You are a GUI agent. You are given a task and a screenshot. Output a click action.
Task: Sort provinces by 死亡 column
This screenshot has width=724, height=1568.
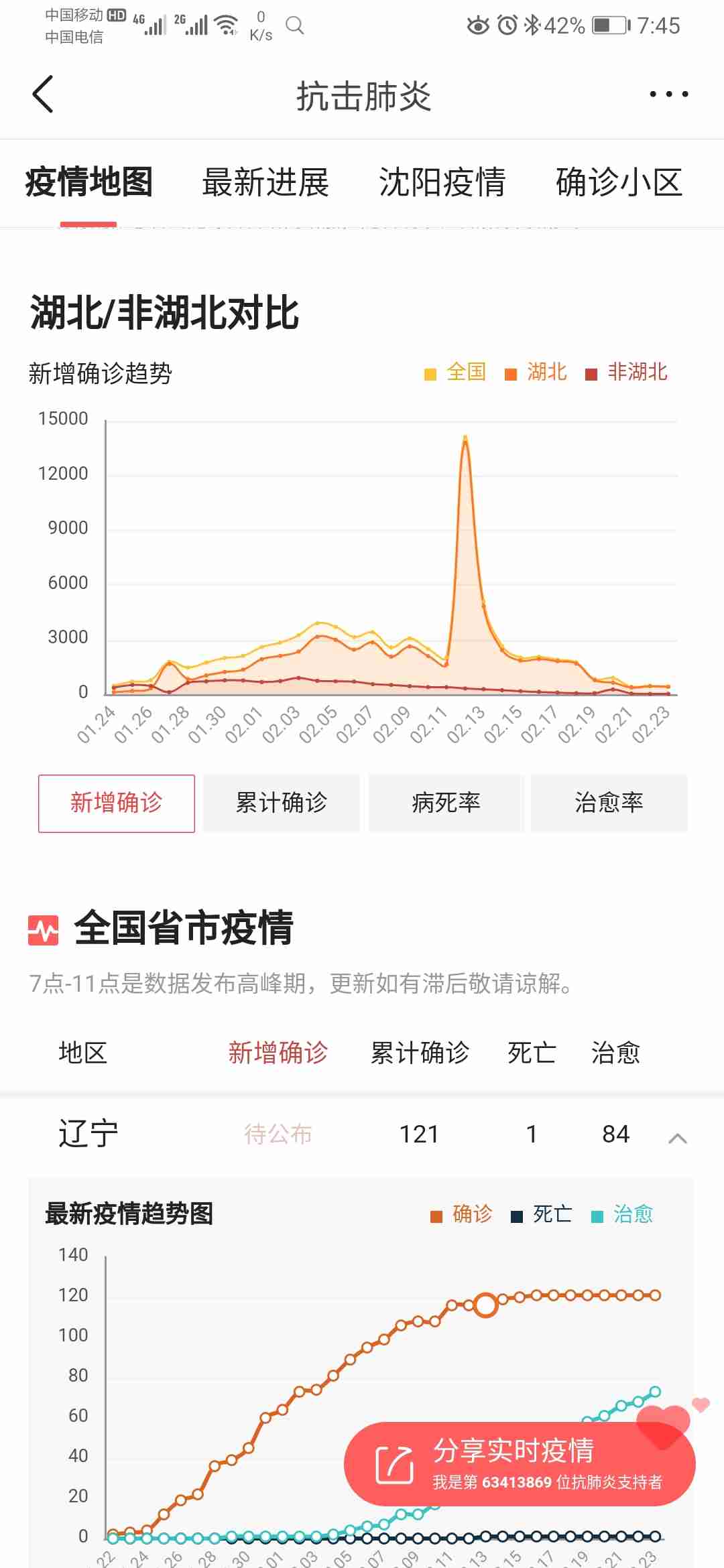(532, 1053)
